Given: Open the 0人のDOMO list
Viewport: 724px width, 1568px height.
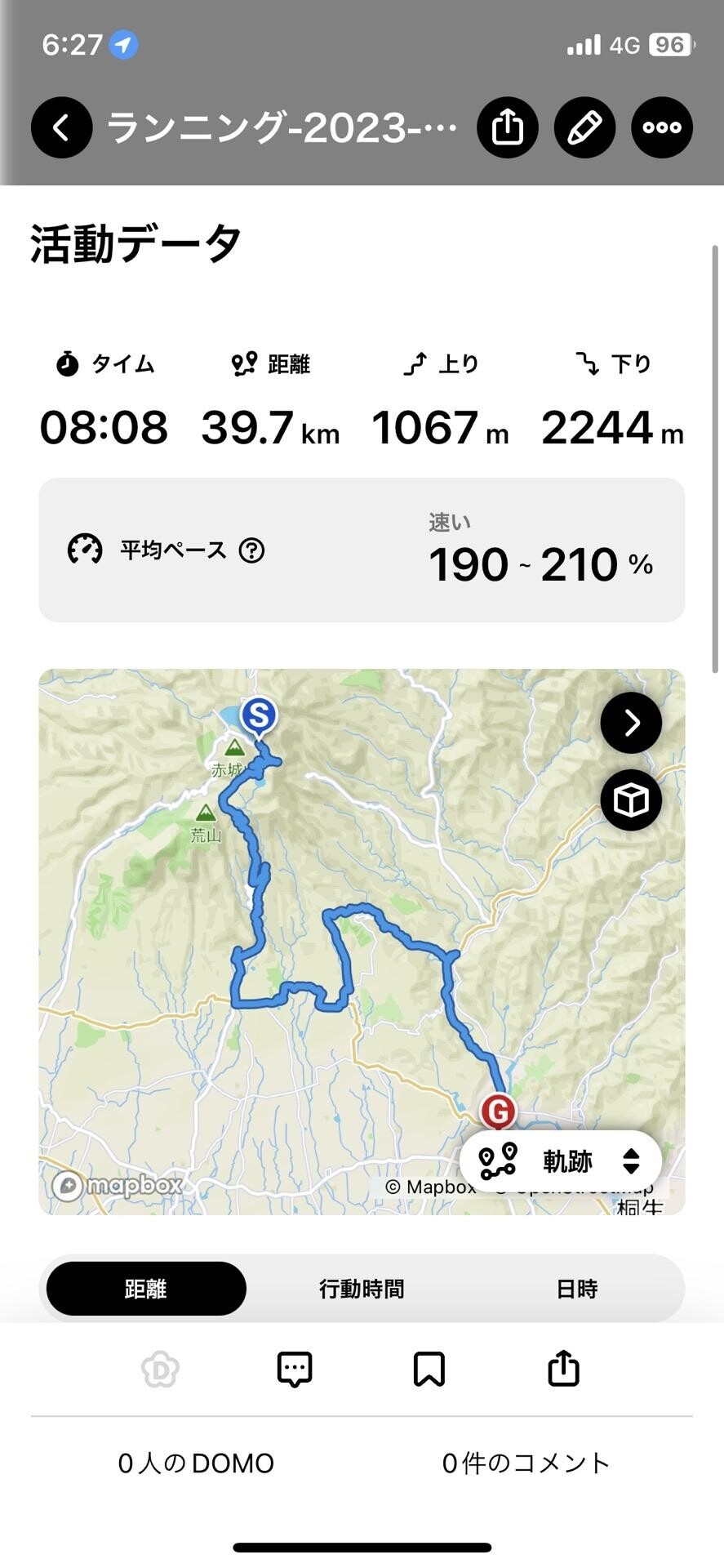Looking at the screenshot, I should point(196,1463).
